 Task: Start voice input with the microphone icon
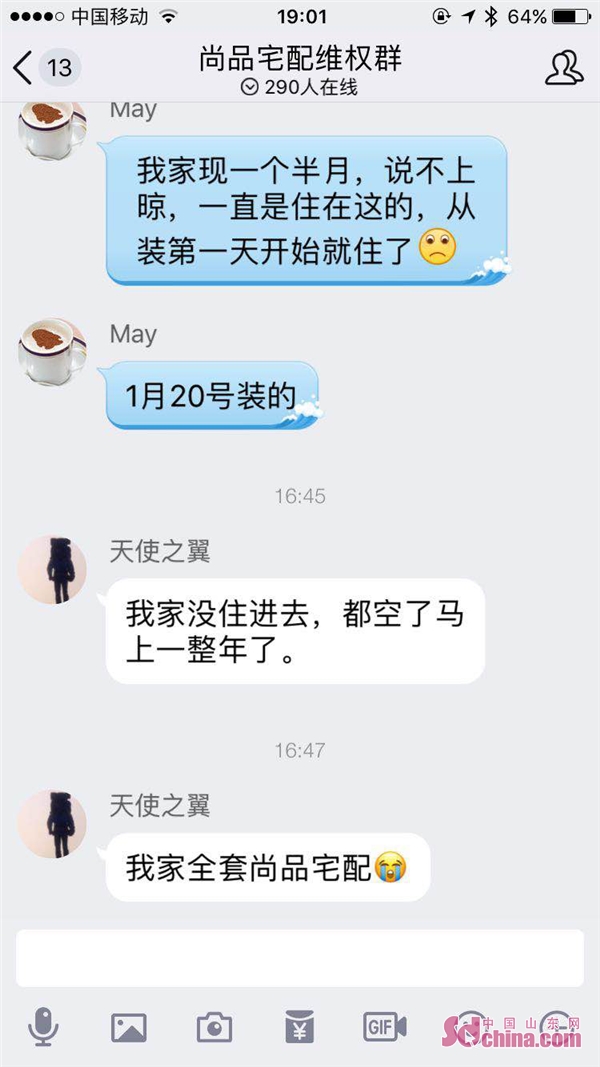pyautogui.click(x=43, y=1026)
